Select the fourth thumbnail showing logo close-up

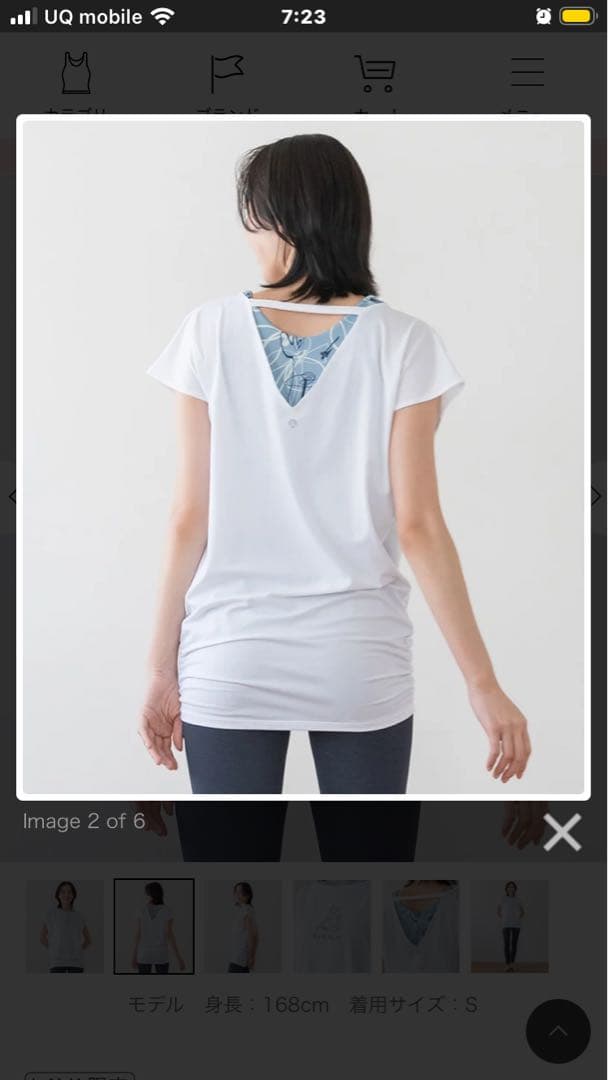(331, 926)
